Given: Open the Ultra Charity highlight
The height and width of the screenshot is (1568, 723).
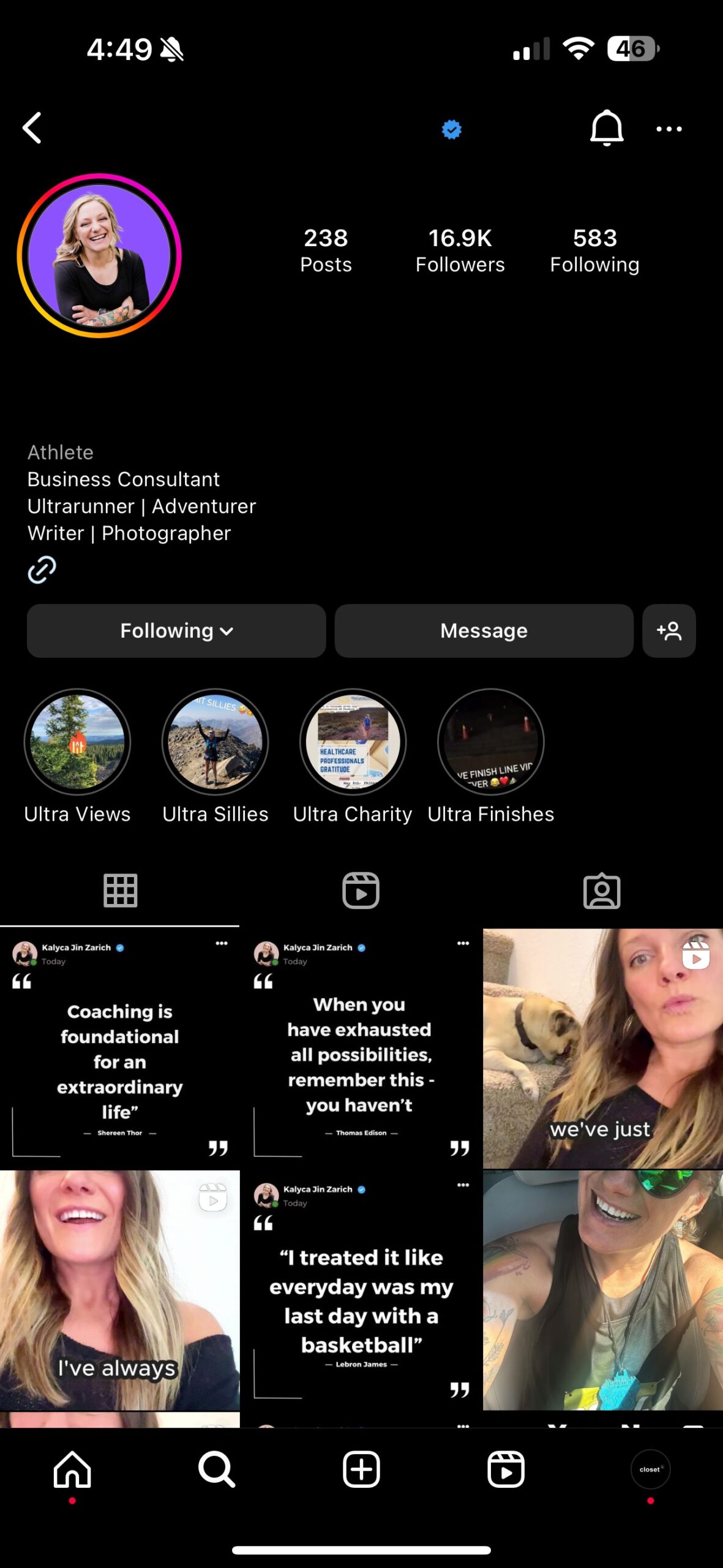Looking at the screenshot, I should tap(353, 742).
